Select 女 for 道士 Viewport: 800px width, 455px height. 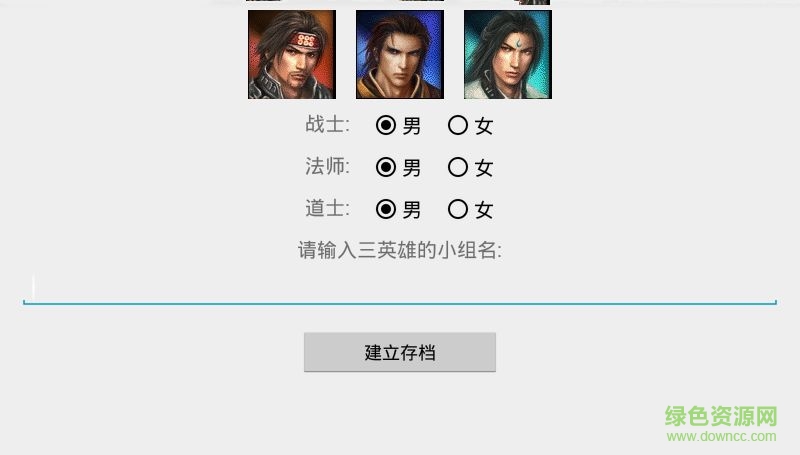coord(458,209)
